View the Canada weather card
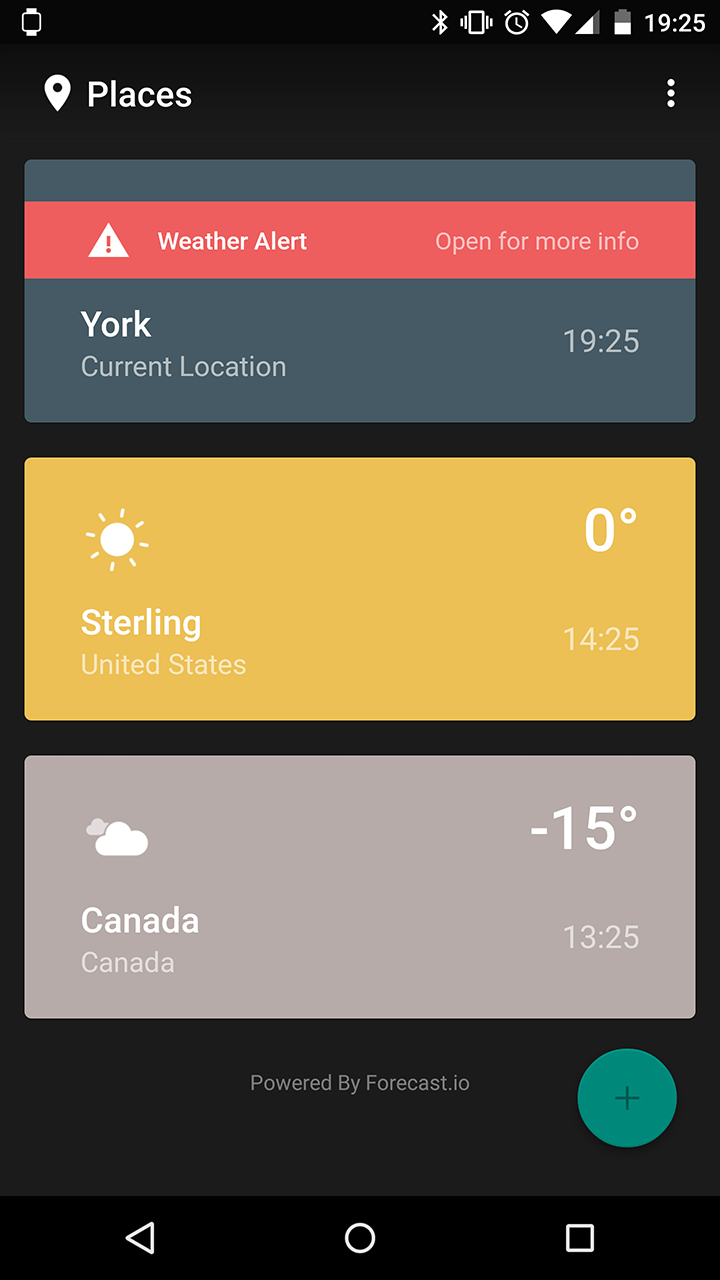 pos(360,887)
